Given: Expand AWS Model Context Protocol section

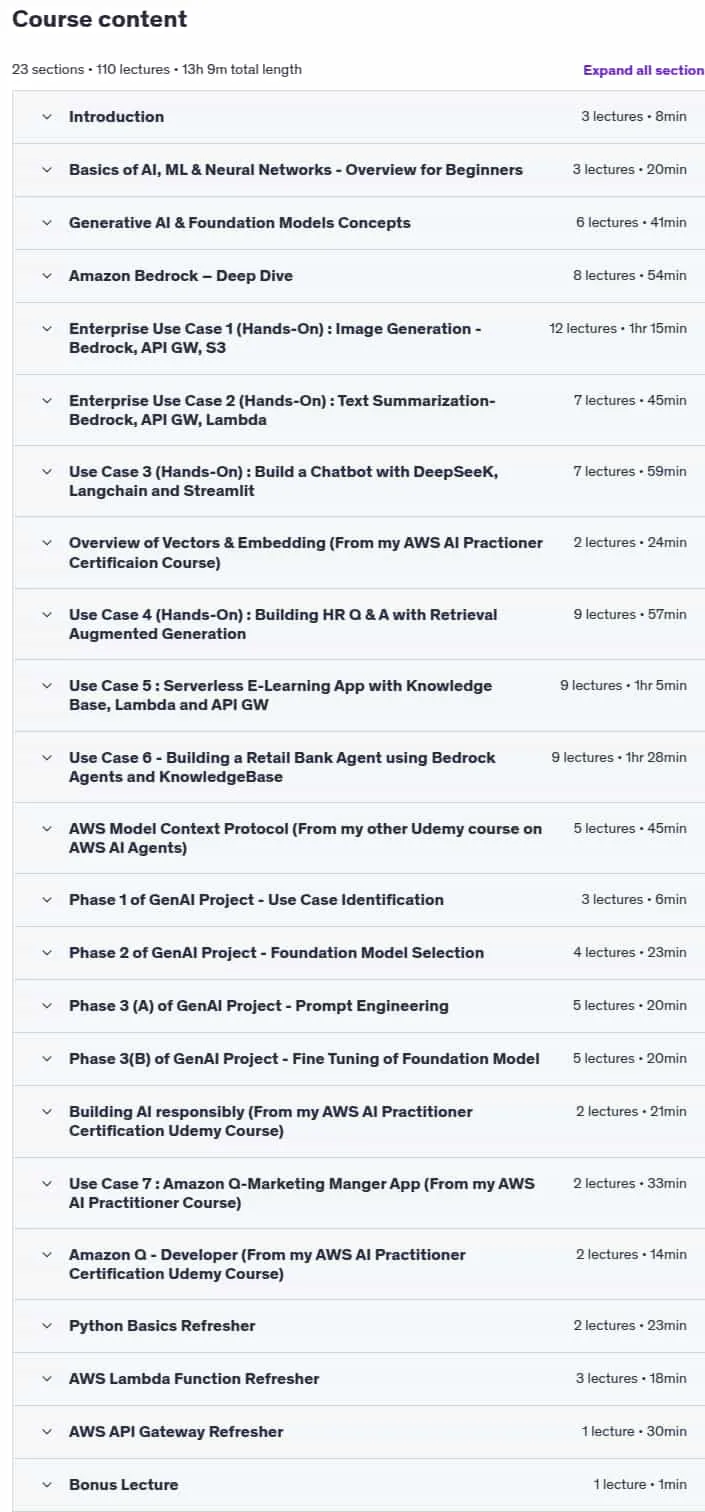Looking at the screenshot, I should pyautogui.click(x=358, y=838).
